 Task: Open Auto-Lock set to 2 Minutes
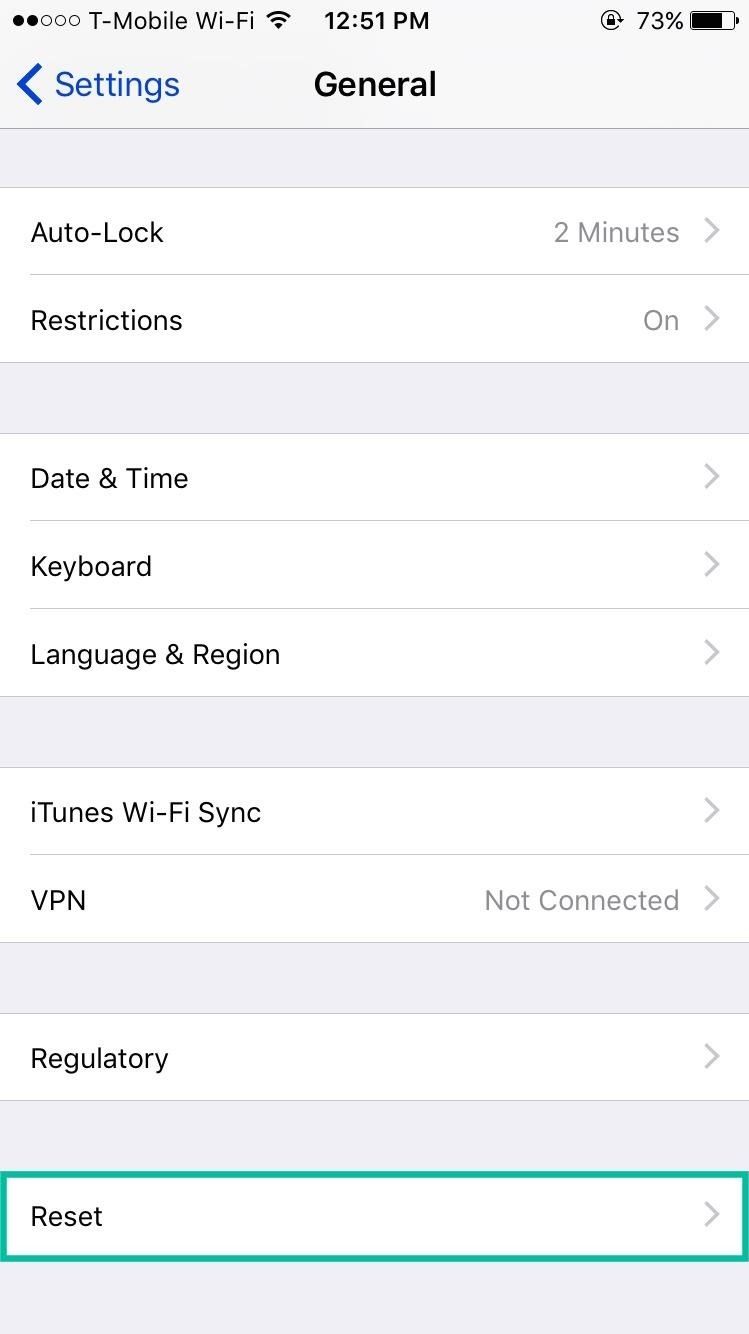375,232
